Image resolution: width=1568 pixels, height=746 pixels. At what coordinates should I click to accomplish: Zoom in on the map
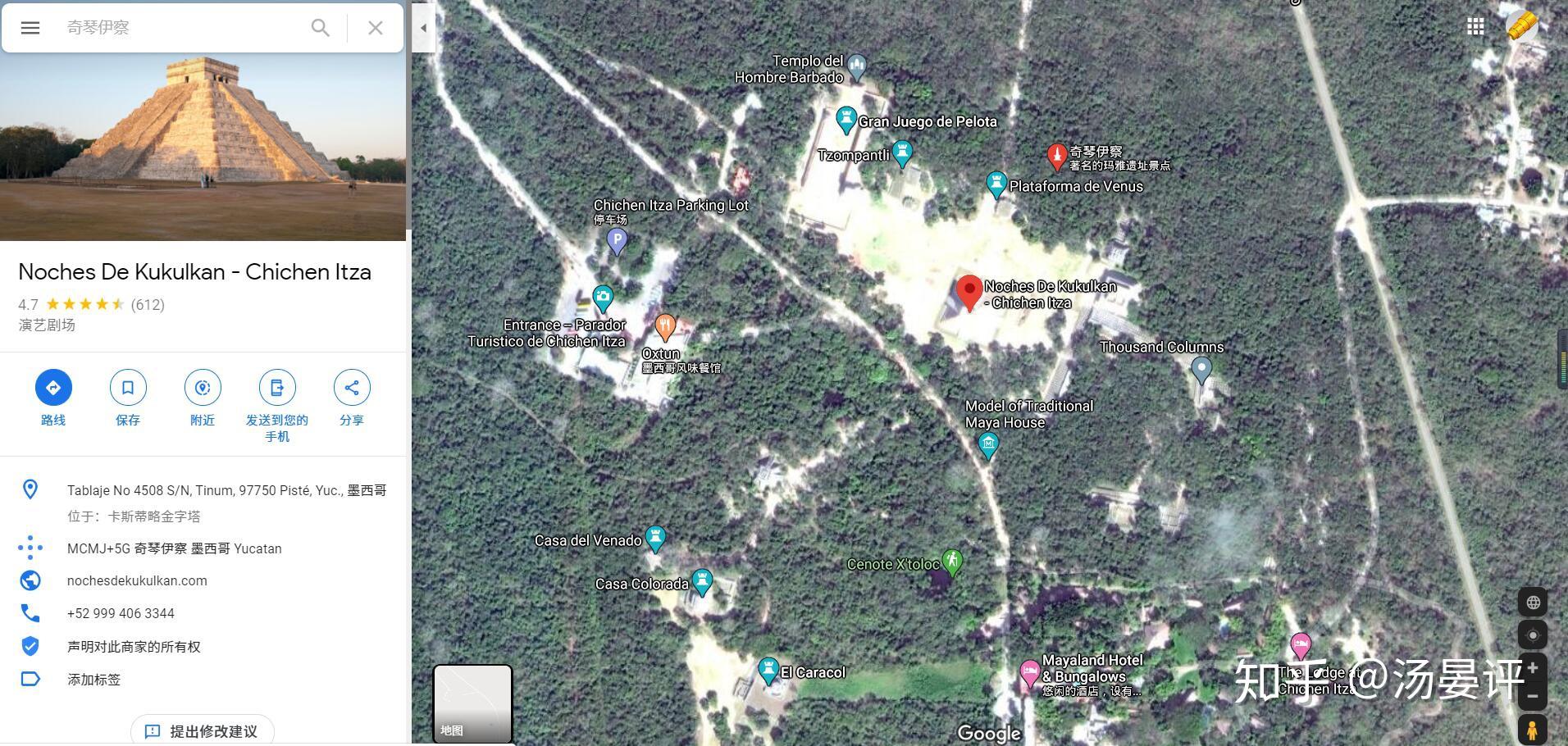1532,668
